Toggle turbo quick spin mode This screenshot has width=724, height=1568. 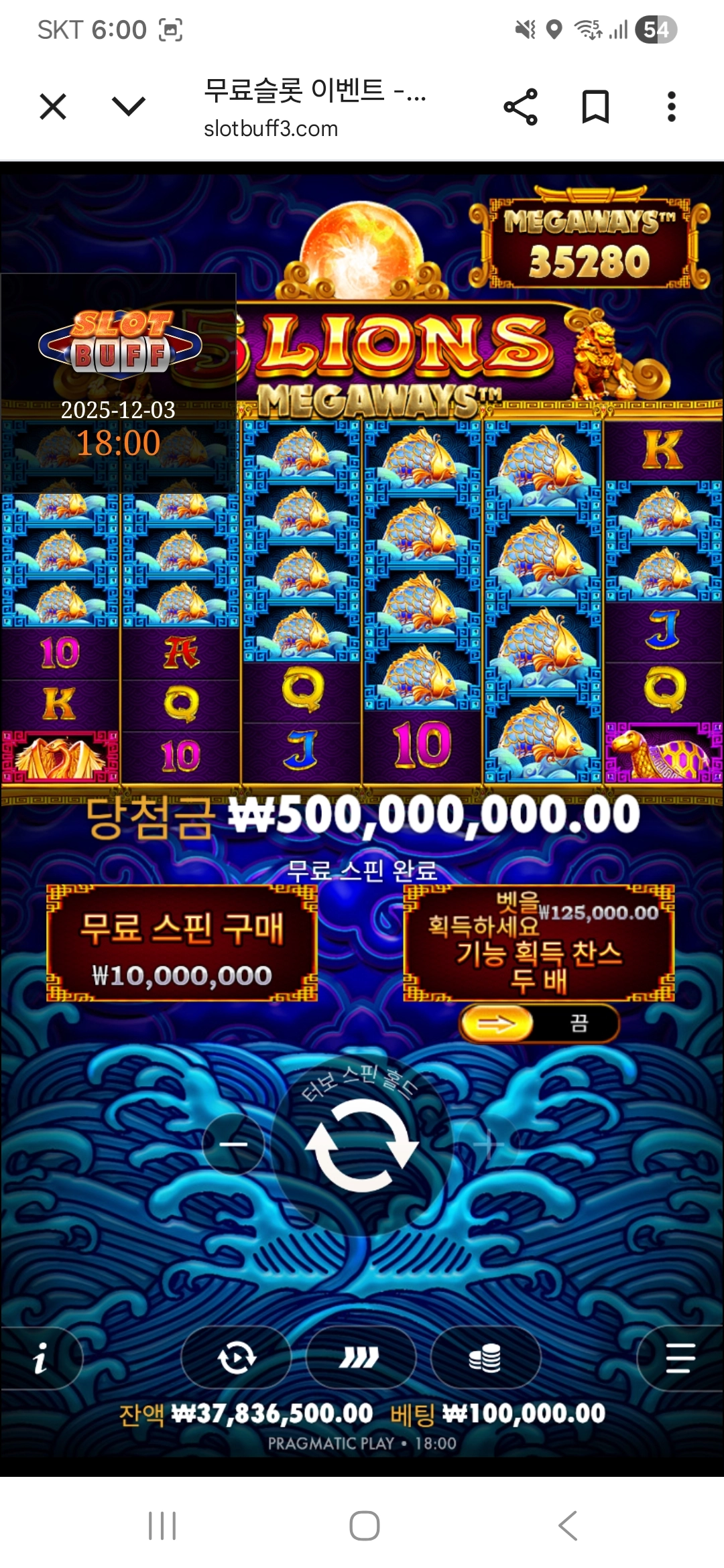pos(360,1358)
